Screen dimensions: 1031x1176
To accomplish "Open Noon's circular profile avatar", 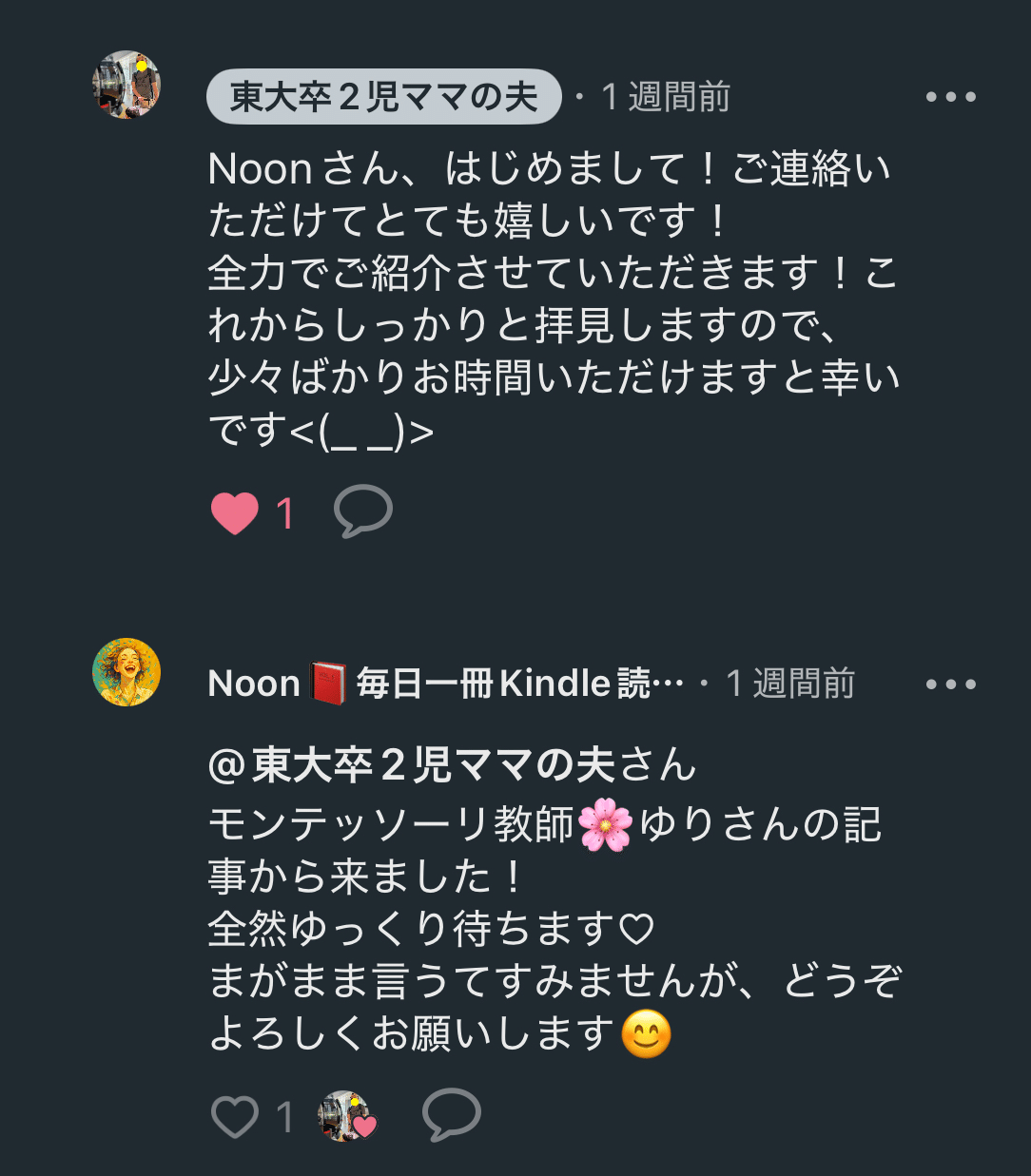I will tap(128, 671).
